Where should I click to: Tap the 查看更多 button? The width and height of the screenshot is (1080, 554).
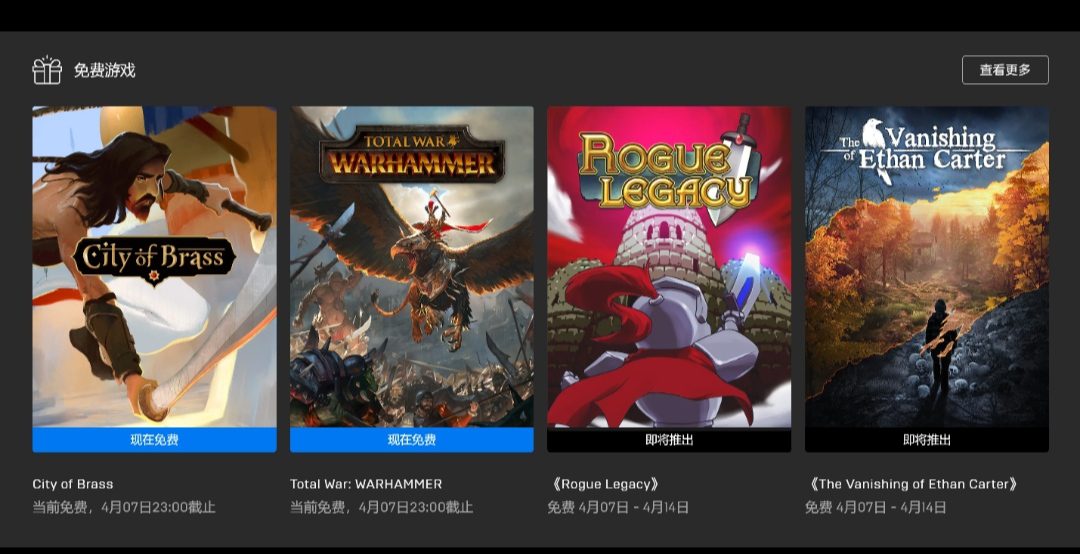point(1004,70)
